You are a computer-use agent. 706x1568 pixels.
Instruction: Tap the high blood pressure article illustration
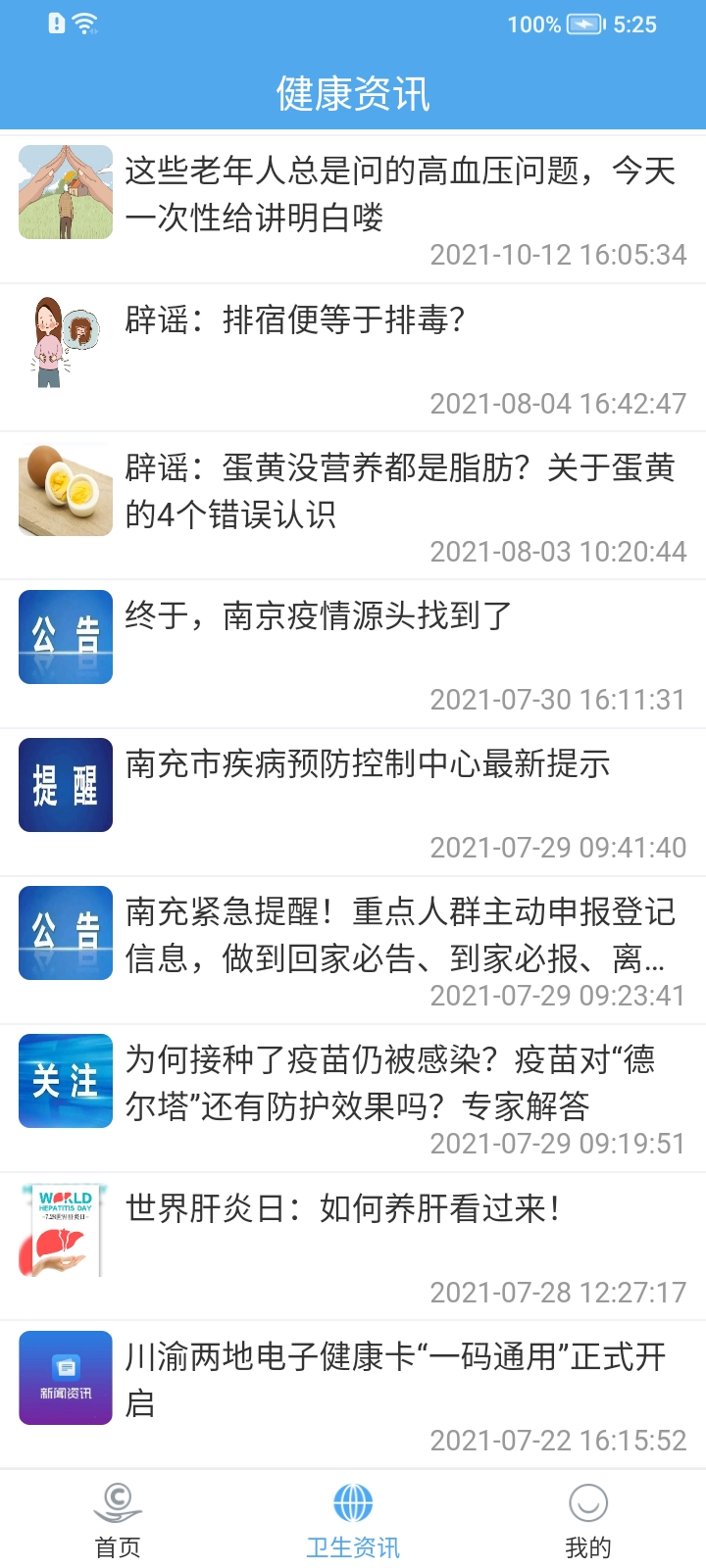coord(65,191)
